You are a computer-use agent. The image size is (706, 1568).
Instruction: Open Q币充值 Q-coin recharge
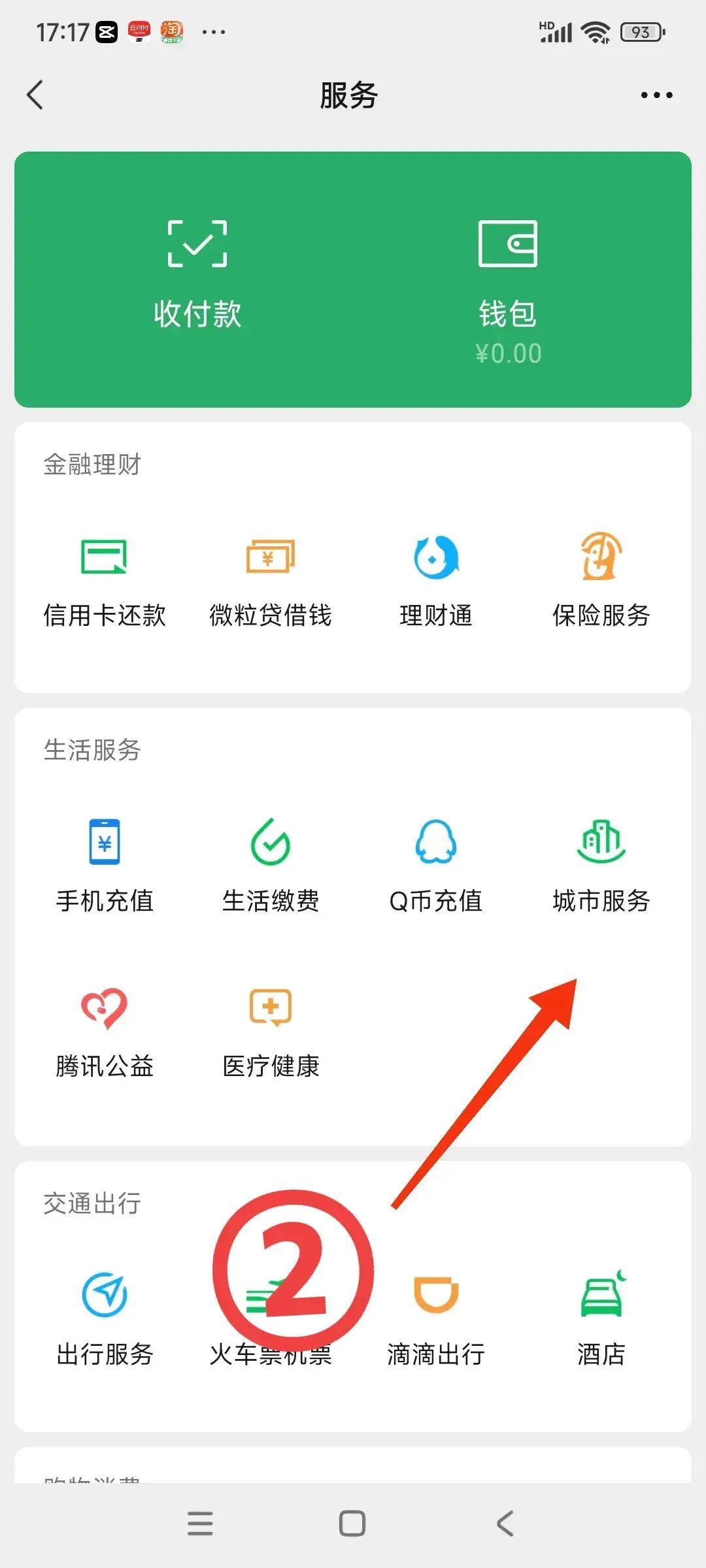tap(435, 869)
